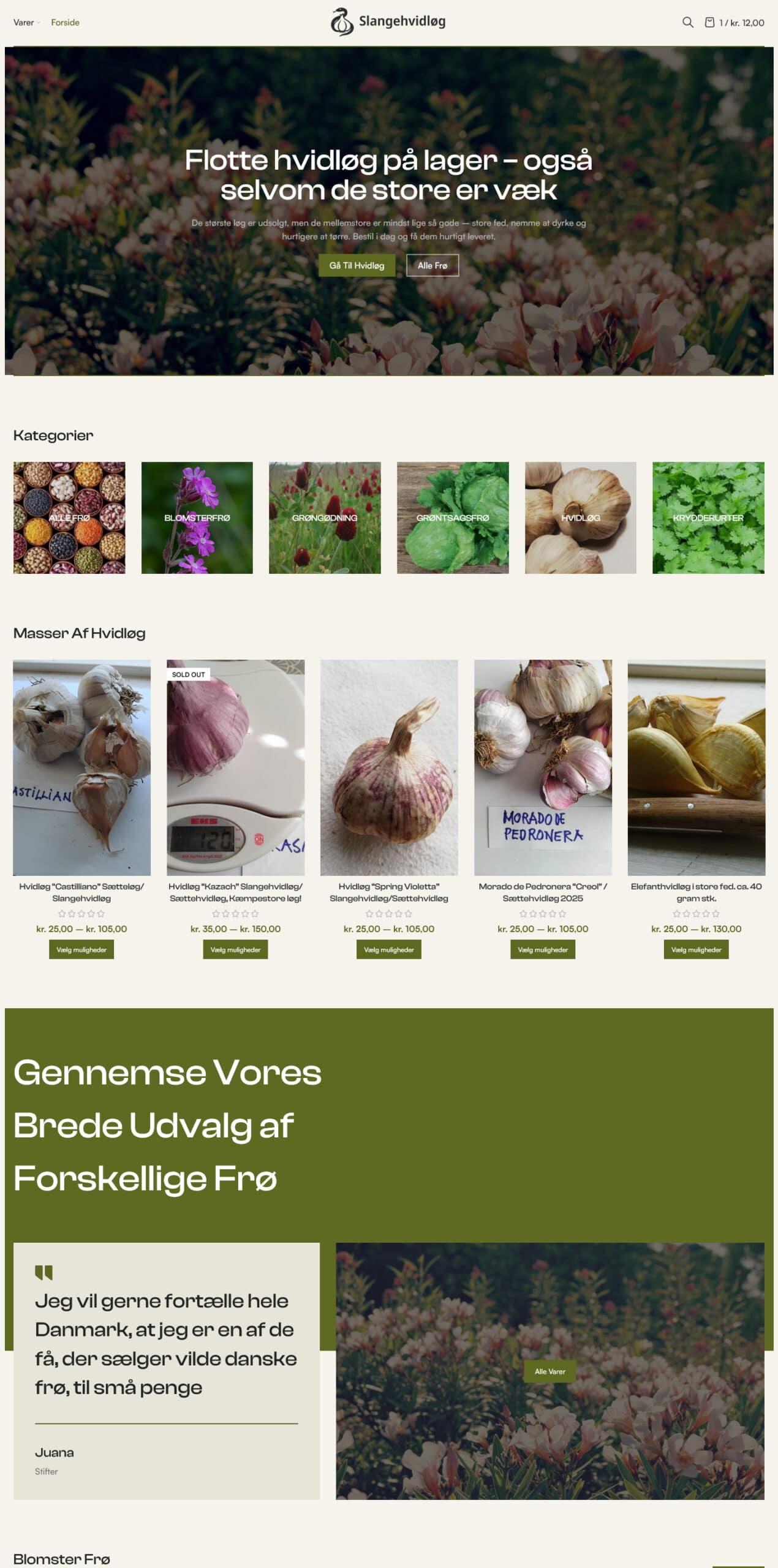Open the Krydderurter category tile
Screen dimensions: 778x1568
pyautogui.click(x=708, y=518)
